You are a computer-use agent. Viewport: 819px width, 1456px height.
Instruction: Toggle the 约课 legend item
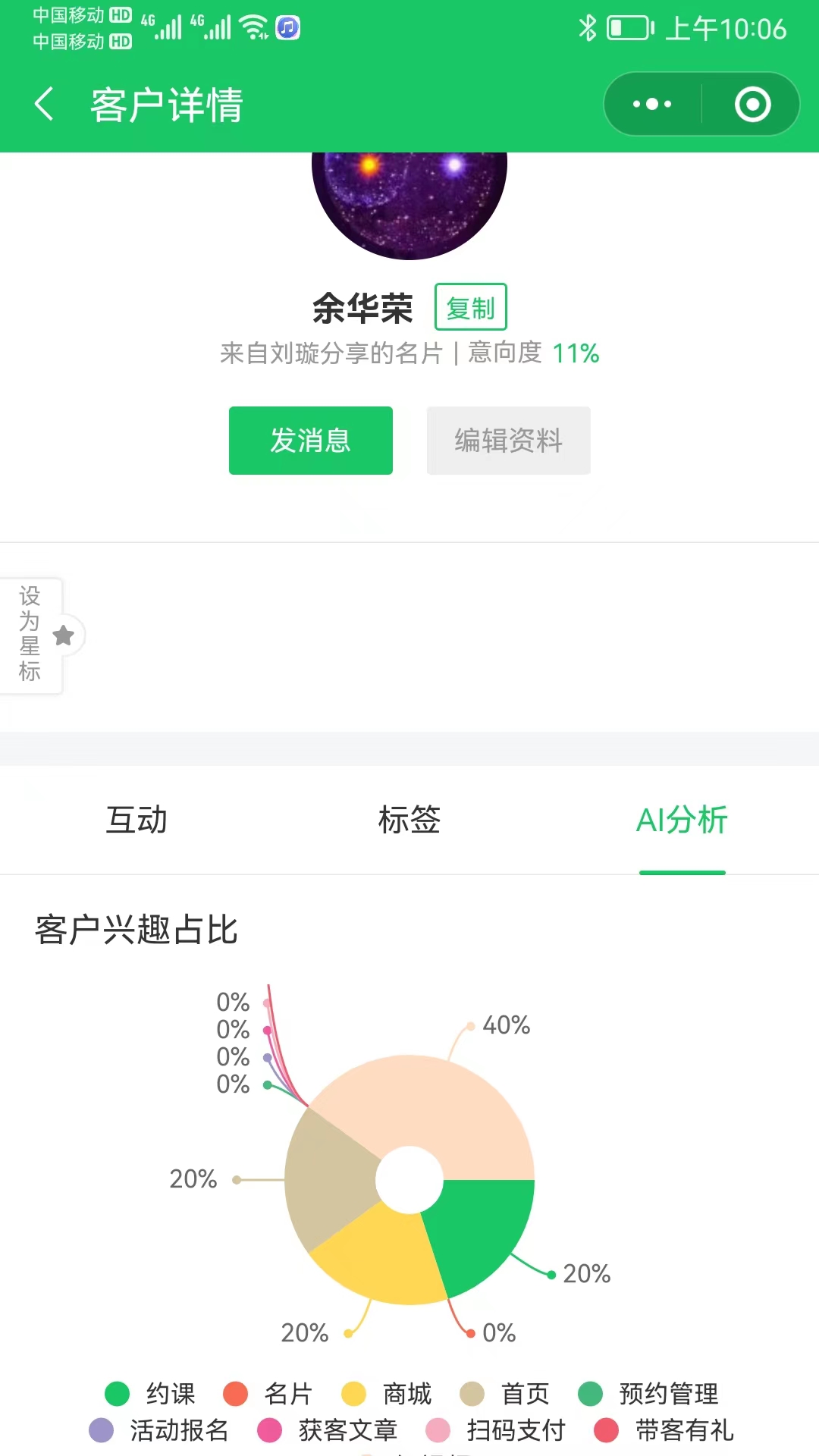(x=152, y=1393)
